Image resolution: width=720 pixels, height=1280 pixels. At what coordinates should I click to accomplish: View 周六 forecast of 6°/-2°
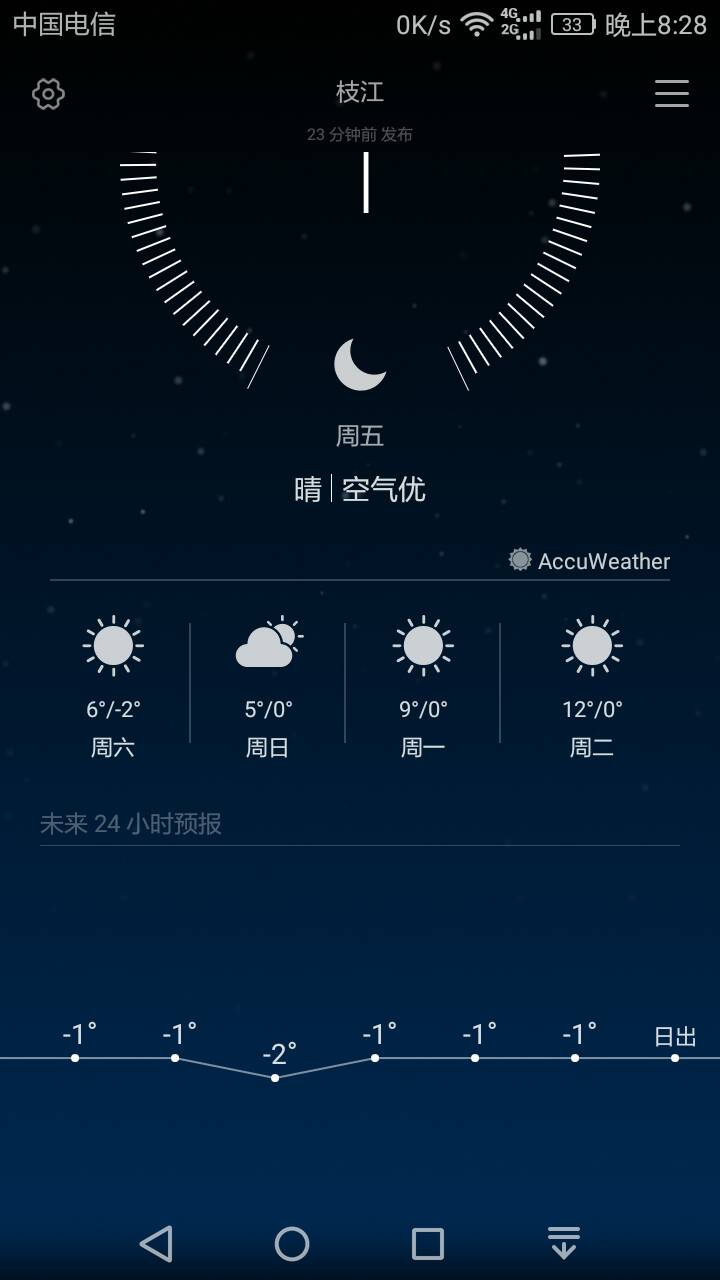[x=113, y=687]
